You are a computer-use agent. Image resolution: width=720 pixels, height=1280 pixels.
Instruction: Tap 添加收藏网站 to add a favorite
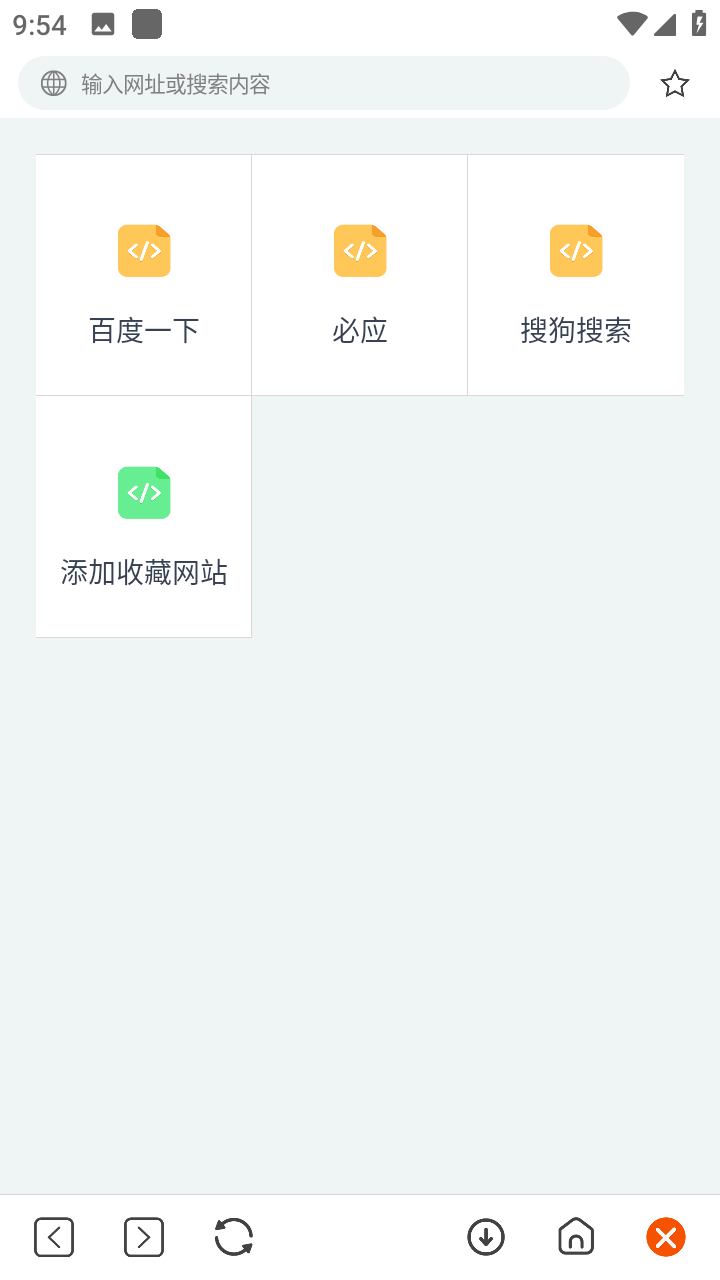tap(143, 516)
